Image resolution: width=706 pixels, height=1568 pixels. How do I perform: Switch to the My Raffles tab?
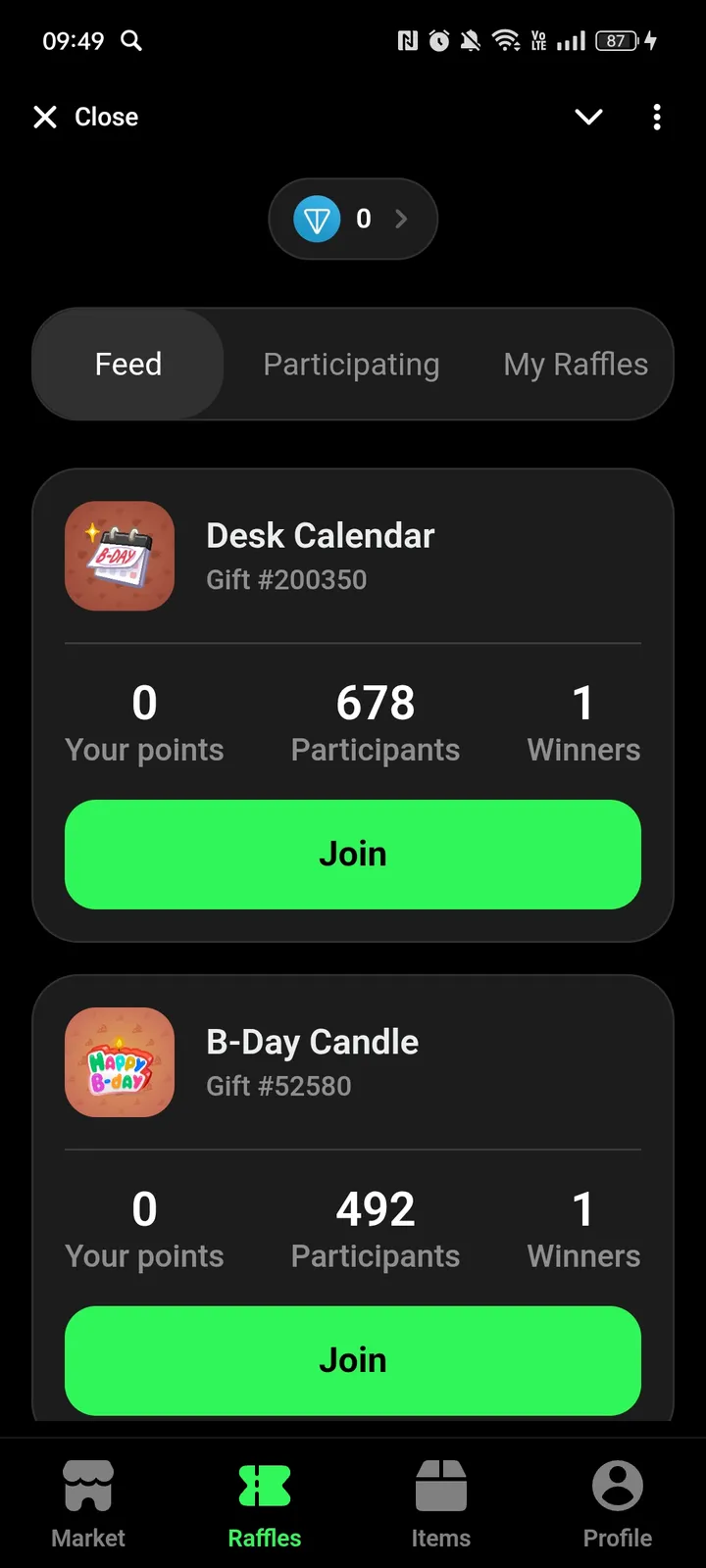coord(576,365)
